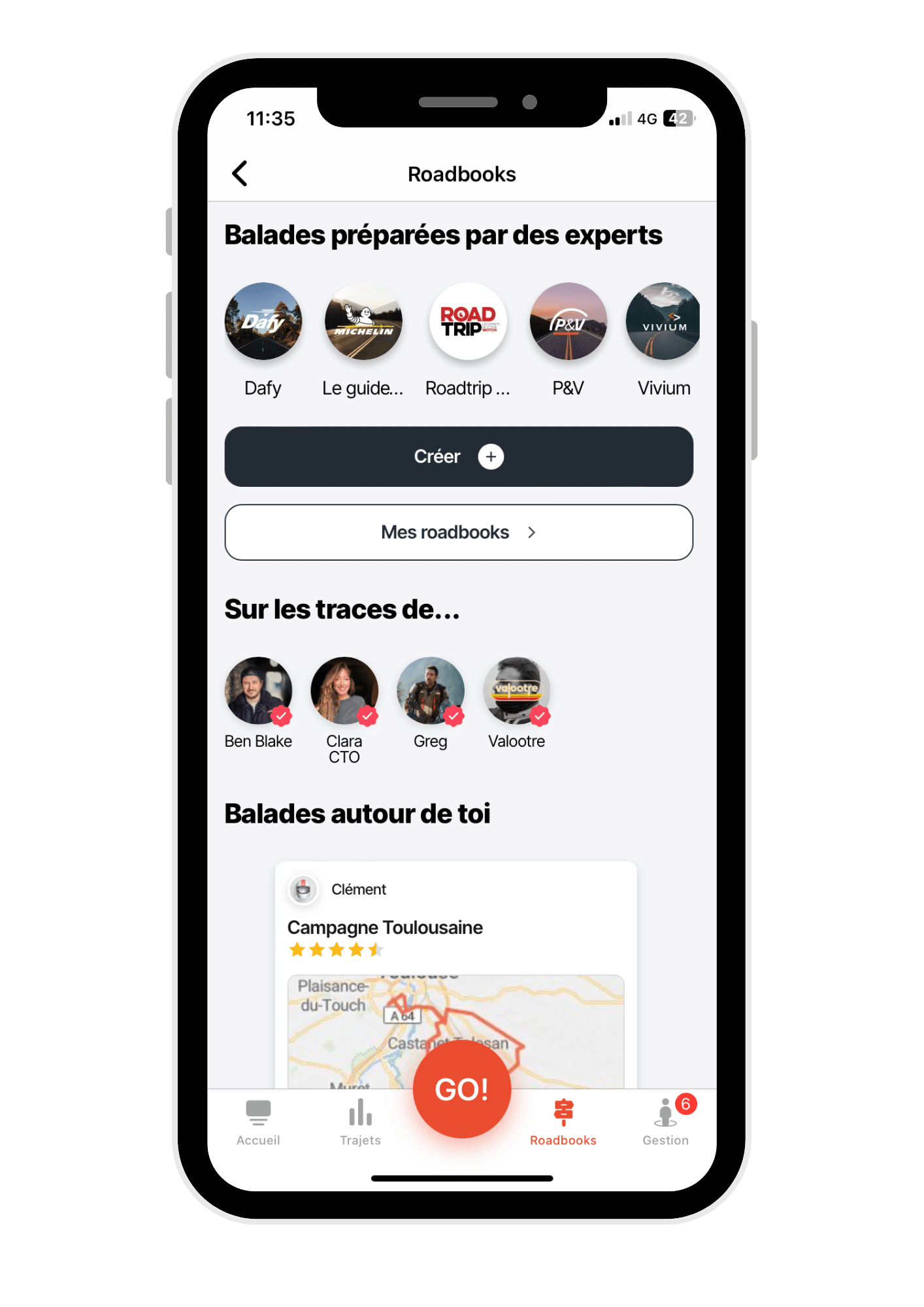Open Roadtrip expert rides

click(x=468, y=322)
